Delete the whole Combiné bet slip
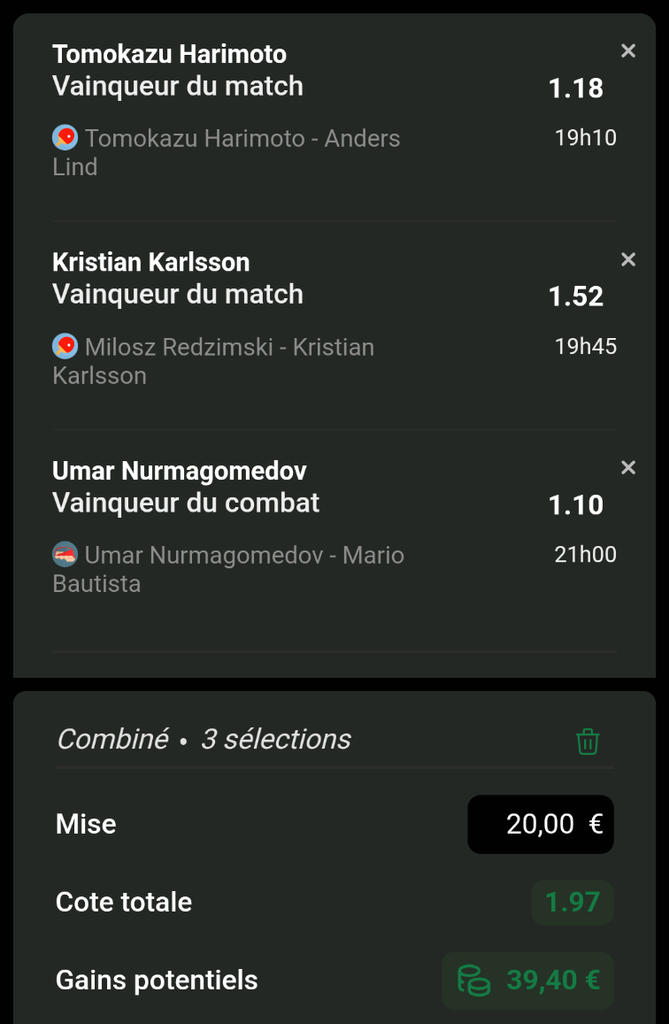 [x=588, y=741]
